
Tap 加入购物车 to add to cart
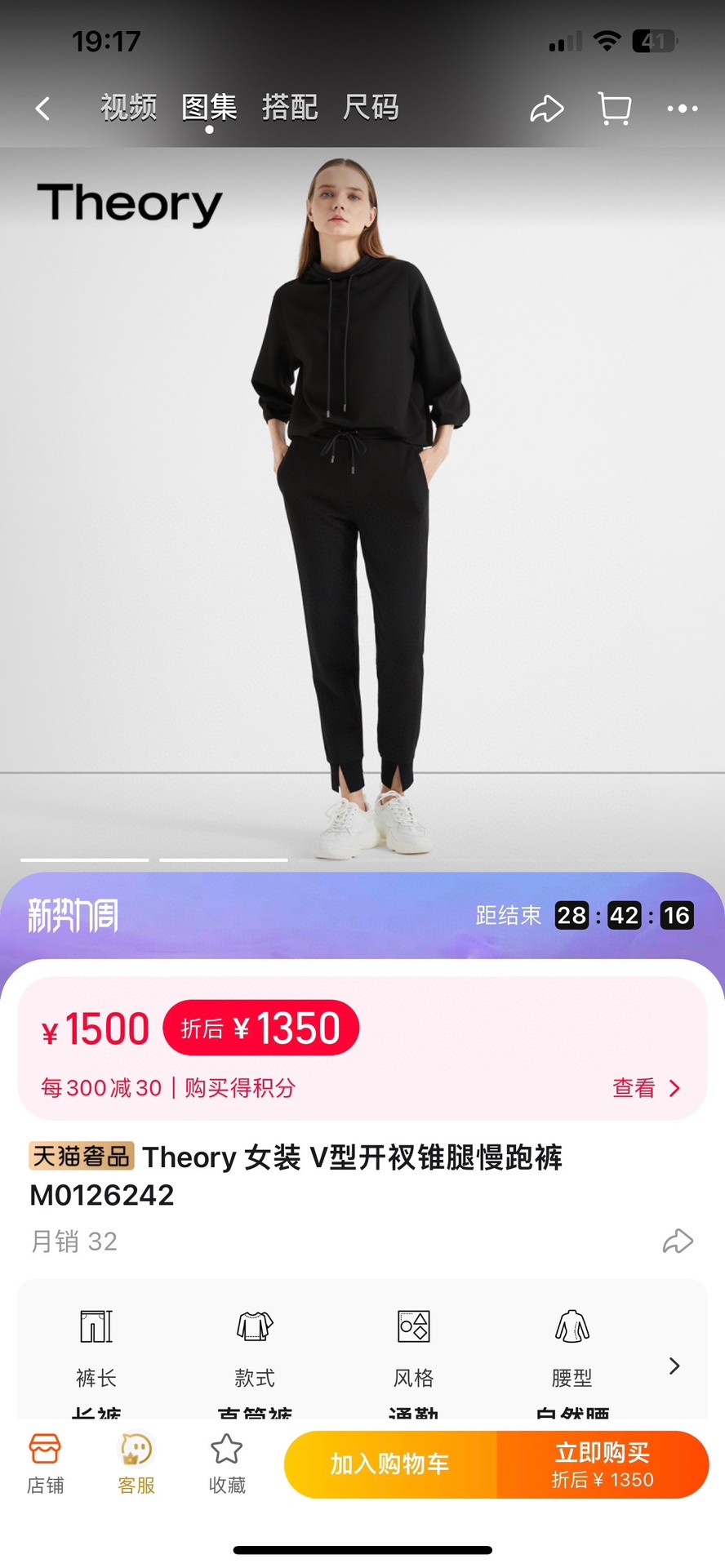(390, 1464)
